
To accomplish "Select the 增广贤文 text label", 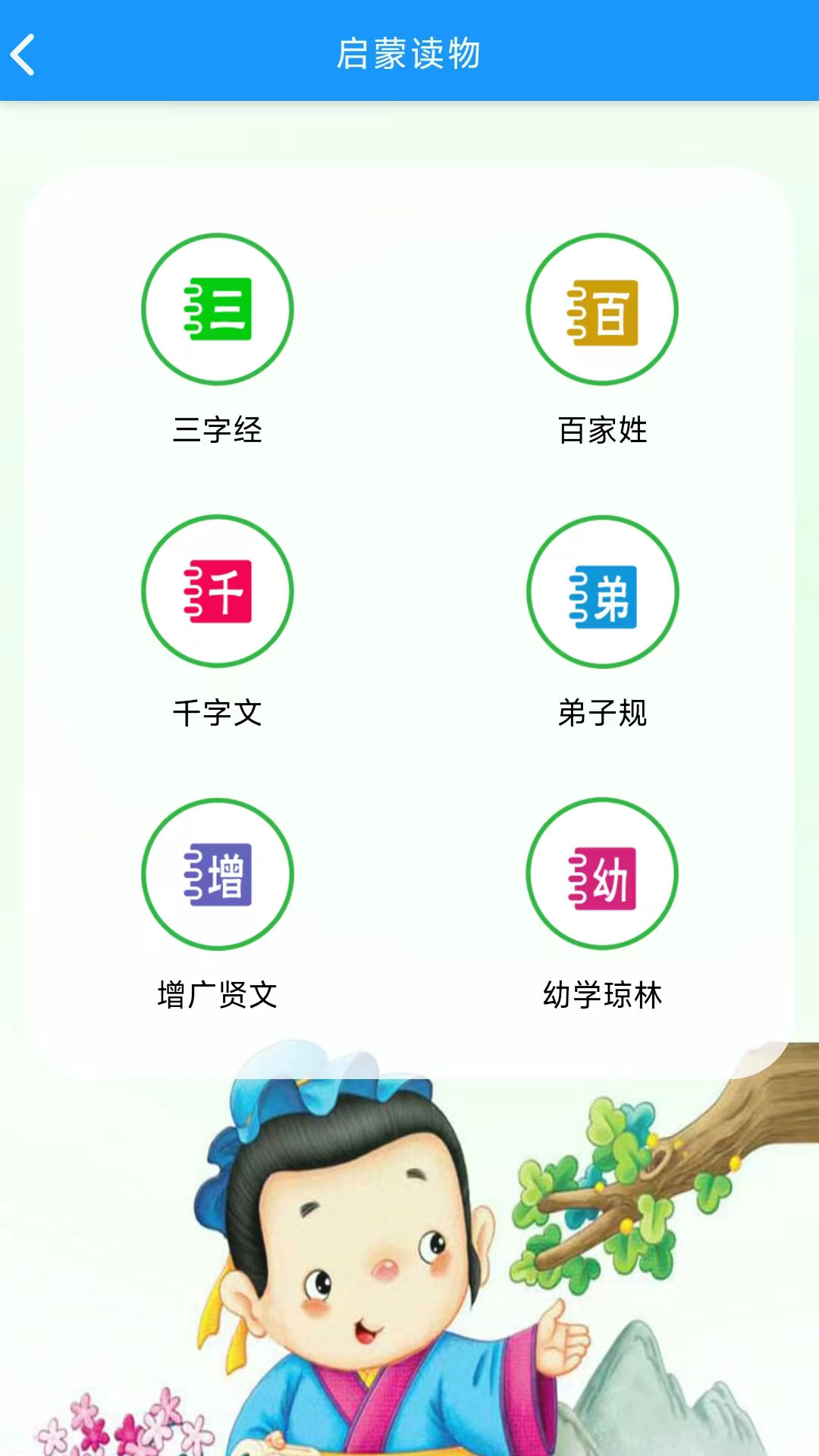I will click(218, 992).
